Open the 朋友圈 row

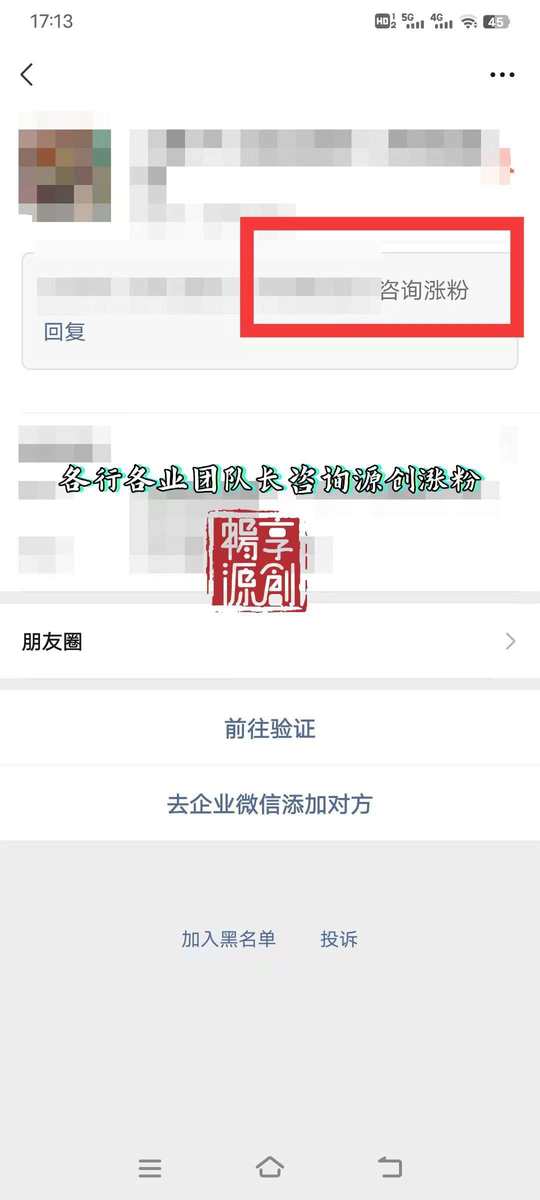270,642
